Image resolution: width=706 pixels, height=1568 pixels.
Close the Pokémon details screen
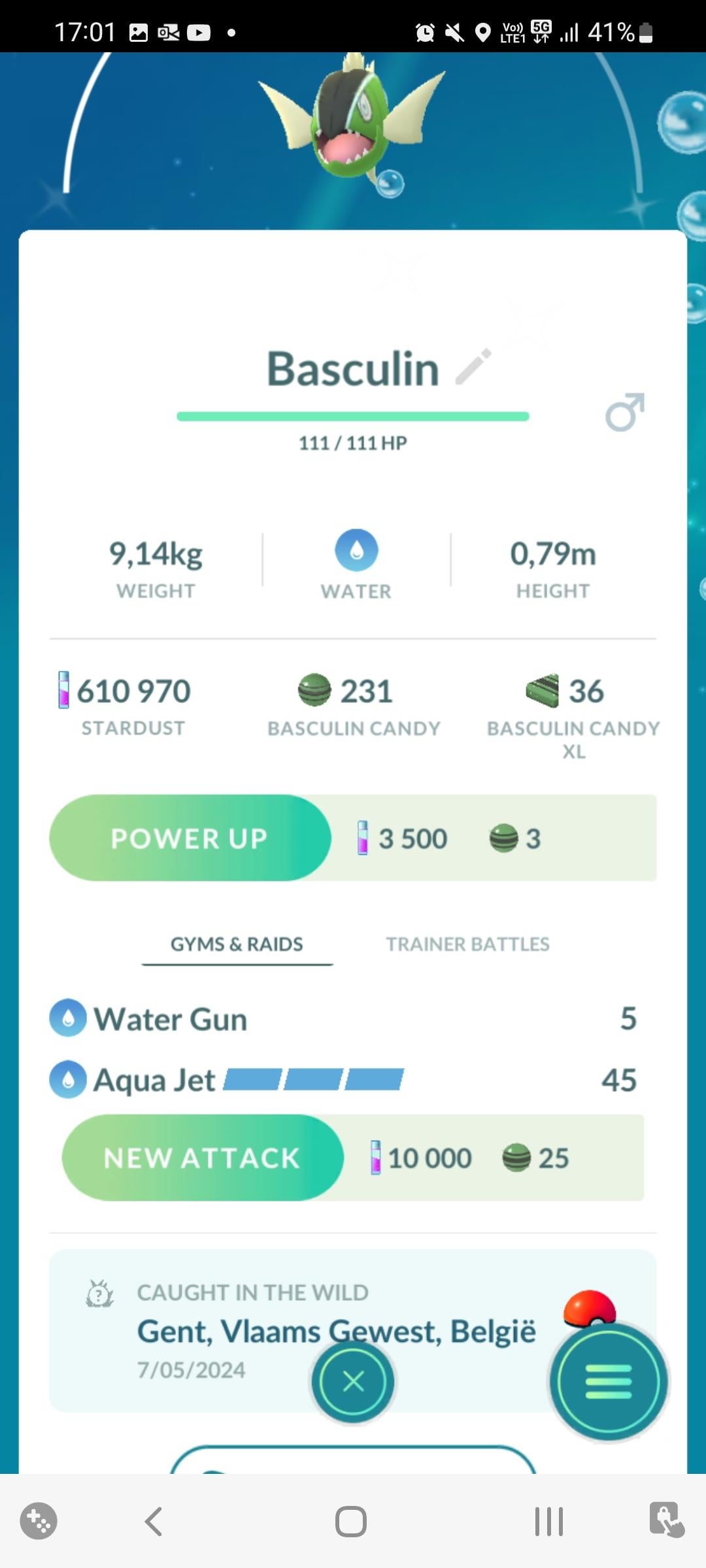tap(353, 1381)
